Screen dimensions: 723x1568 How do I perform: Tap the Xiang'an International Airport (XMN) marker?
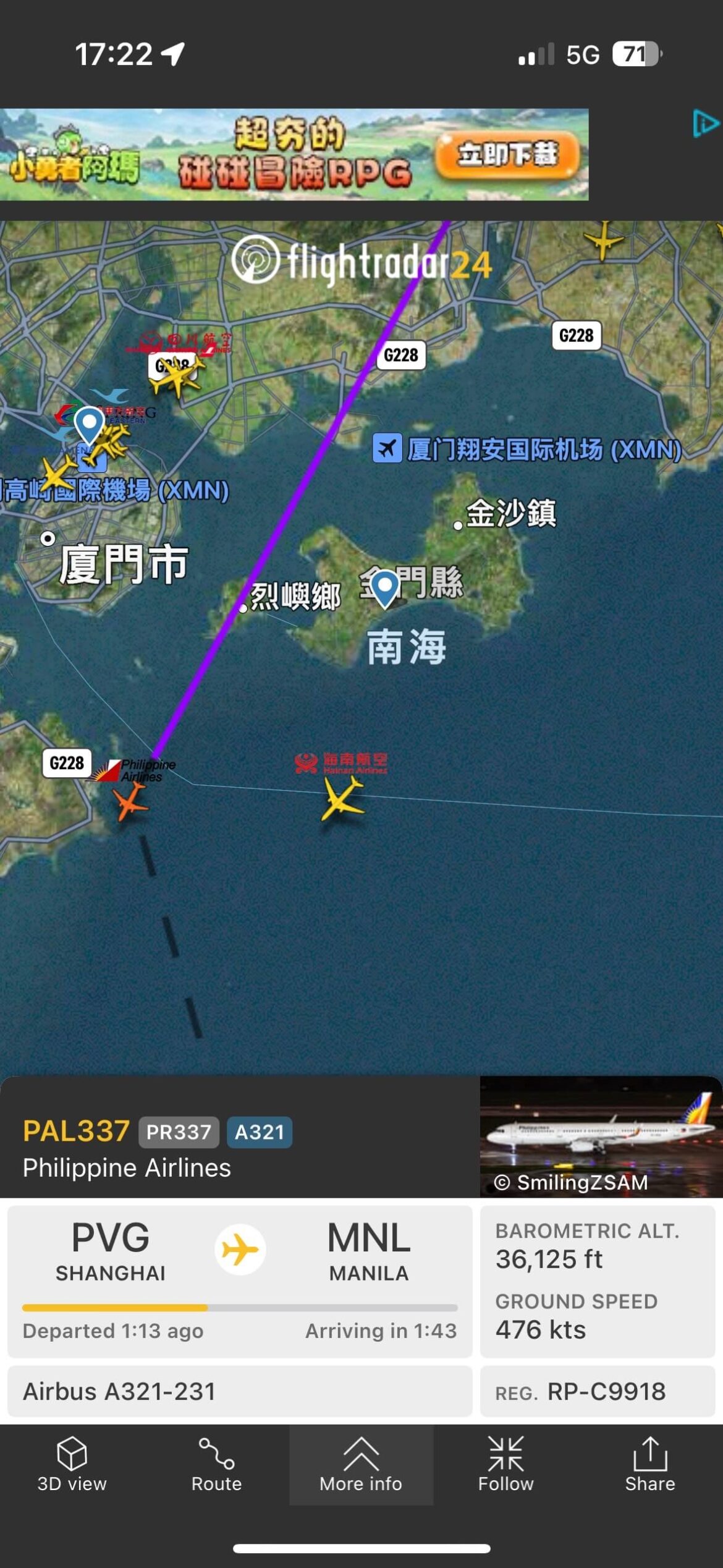[387, 448]
